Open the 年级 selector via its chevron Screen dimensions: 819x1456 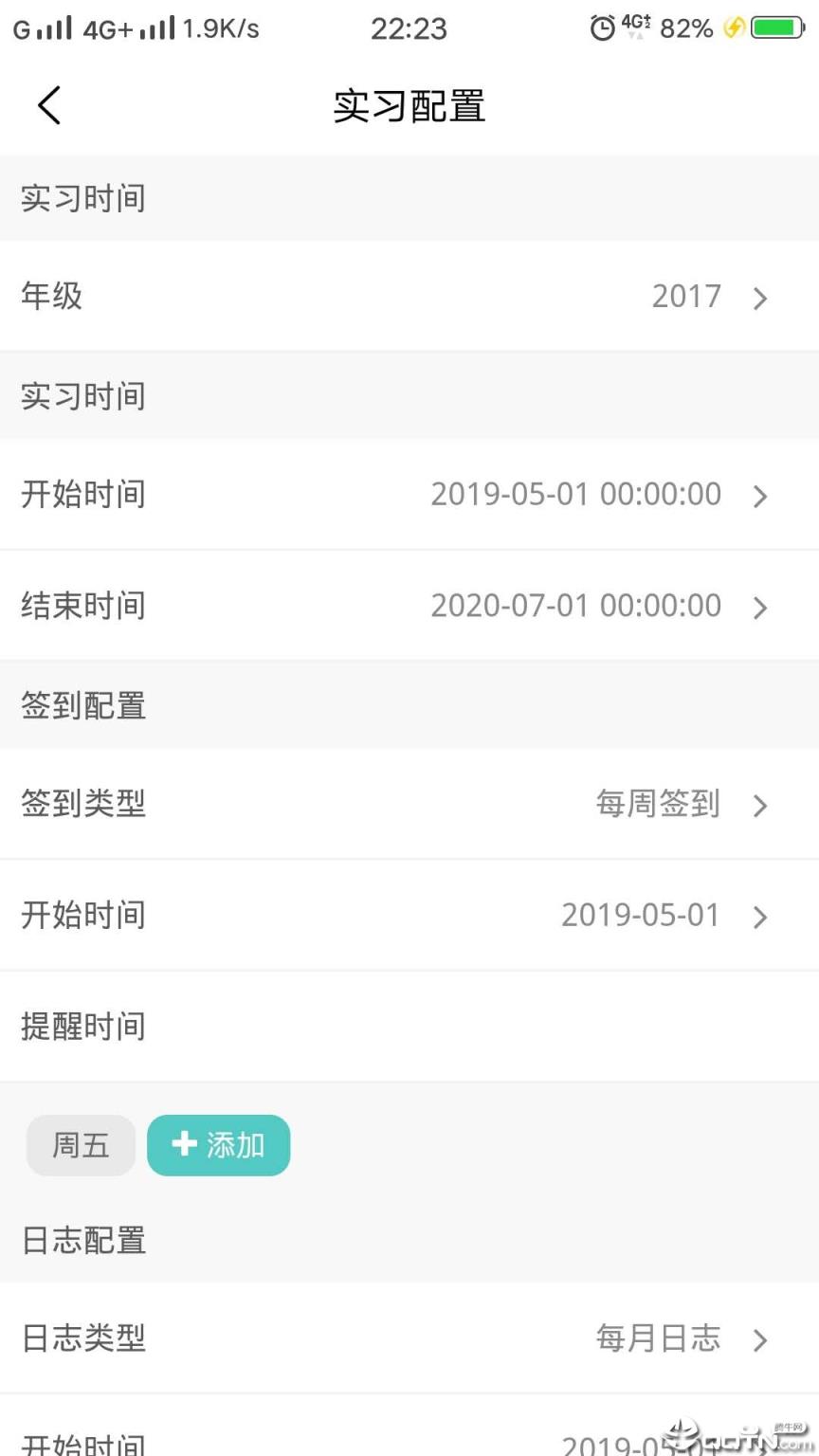760,298
